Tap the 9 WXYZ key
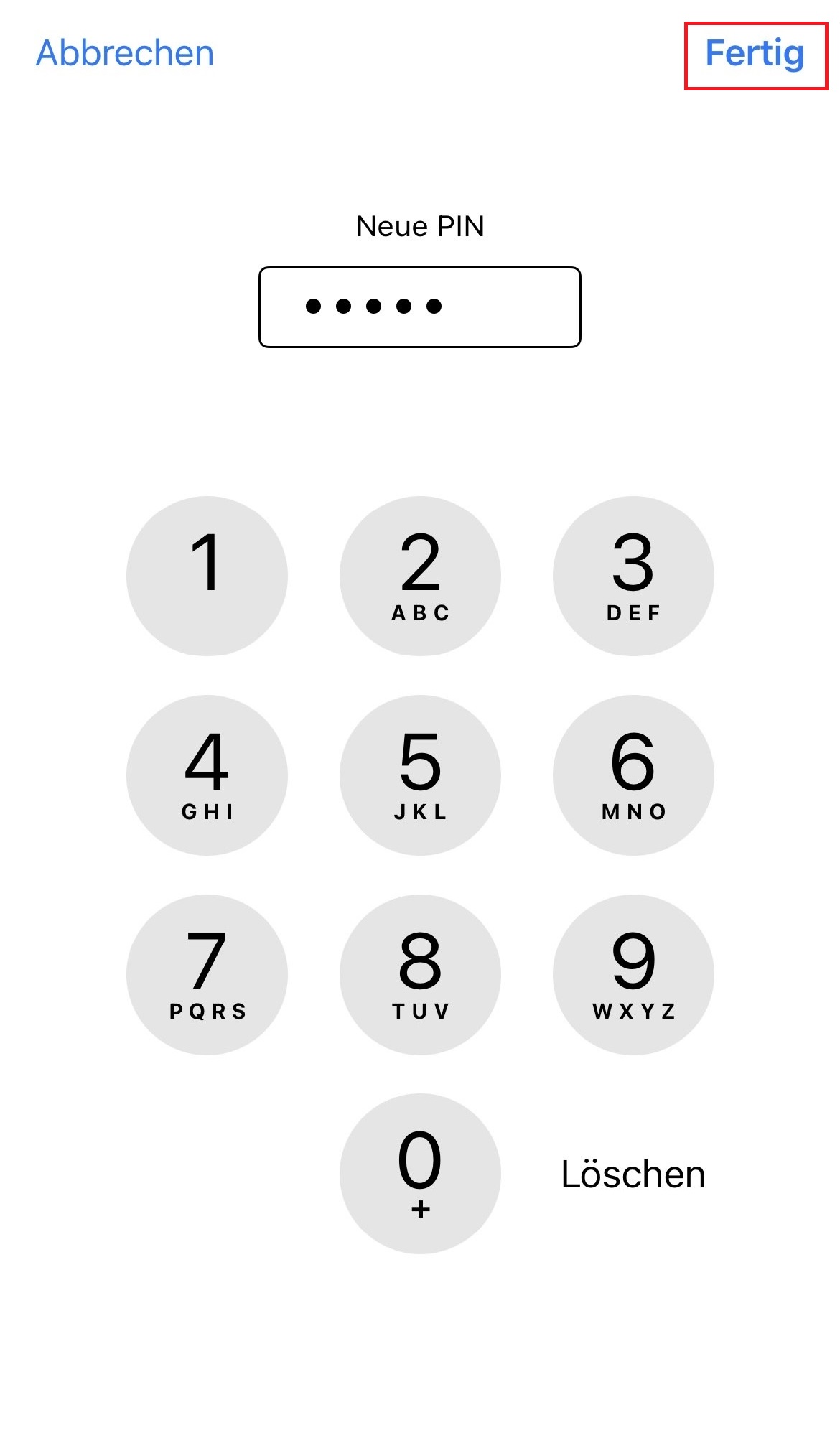Viewport: 840px width, 1448px height. [635, 973]
